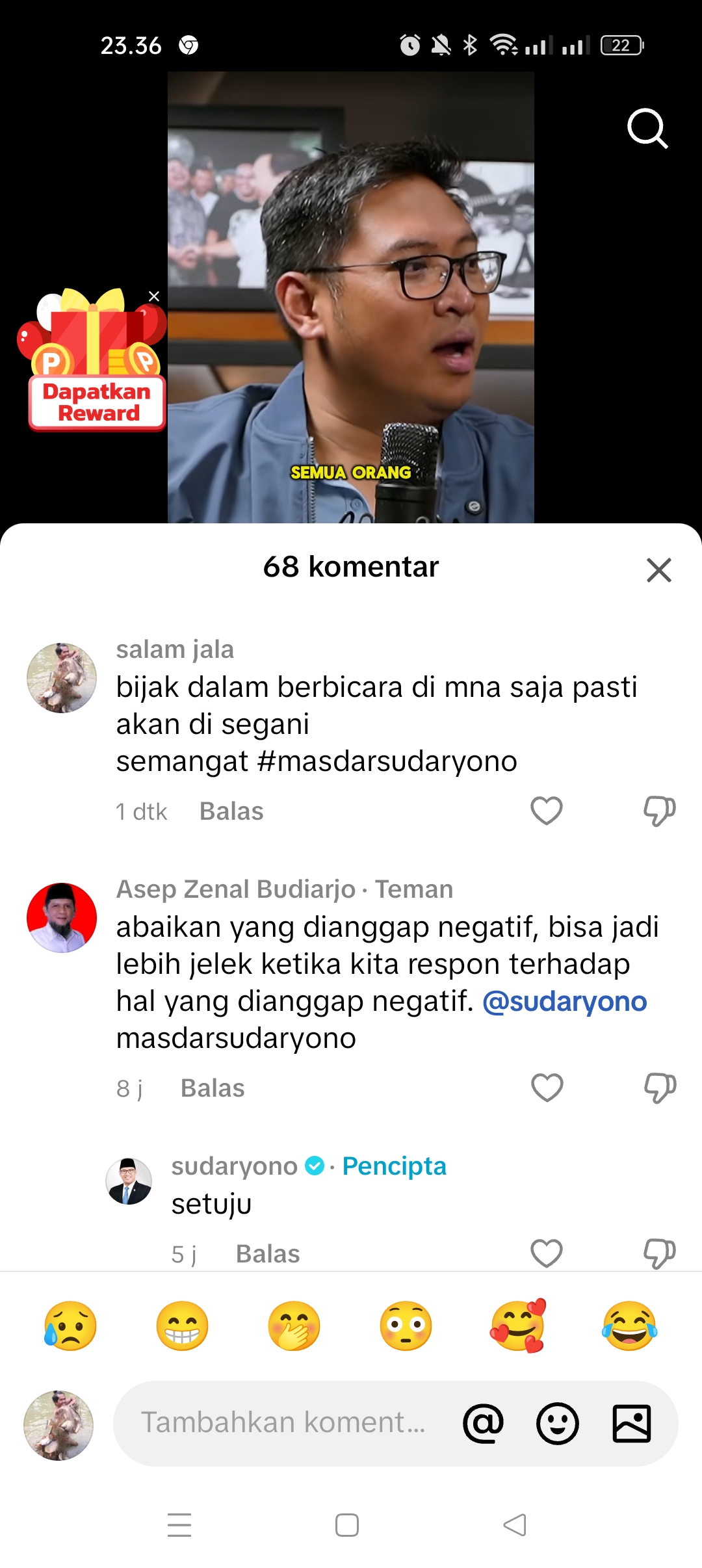Focus the Tambahkan komentar field
Screen dimensions: 702x1568
click(283, 1423)
